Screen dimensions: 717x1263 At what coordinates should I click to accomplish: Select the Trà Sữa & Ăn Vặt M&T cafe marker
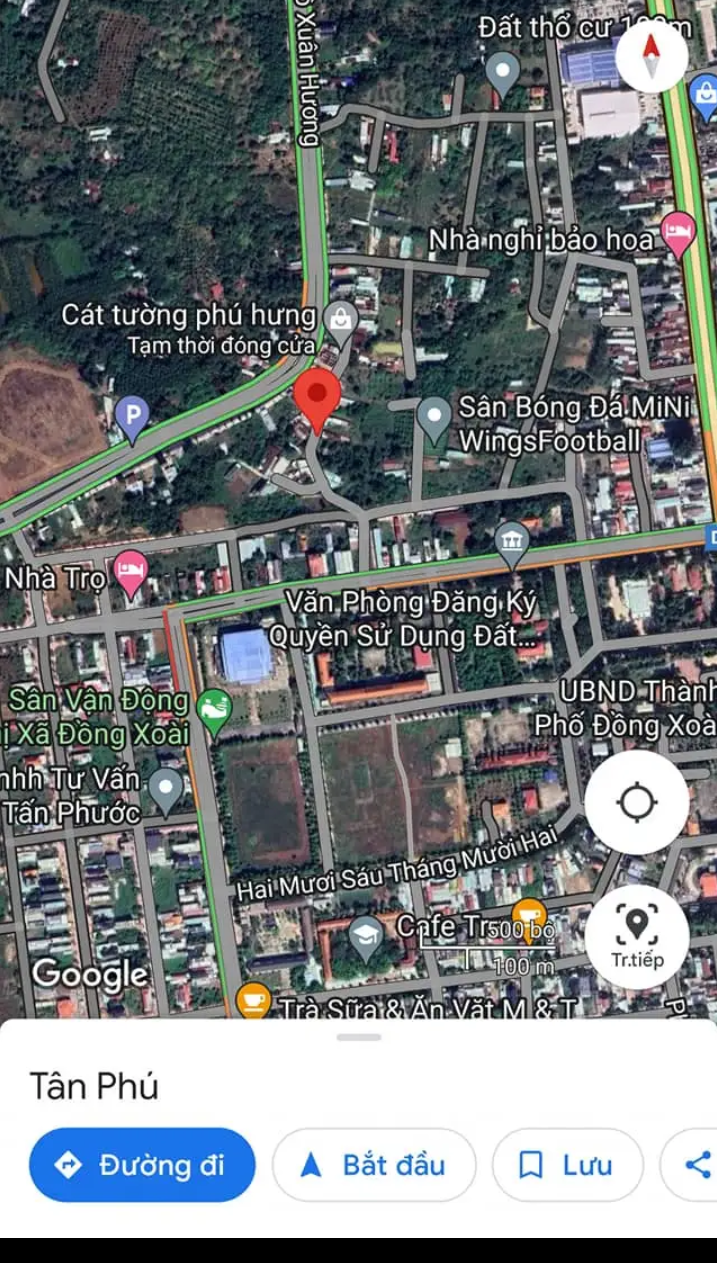coord(253,1000)
